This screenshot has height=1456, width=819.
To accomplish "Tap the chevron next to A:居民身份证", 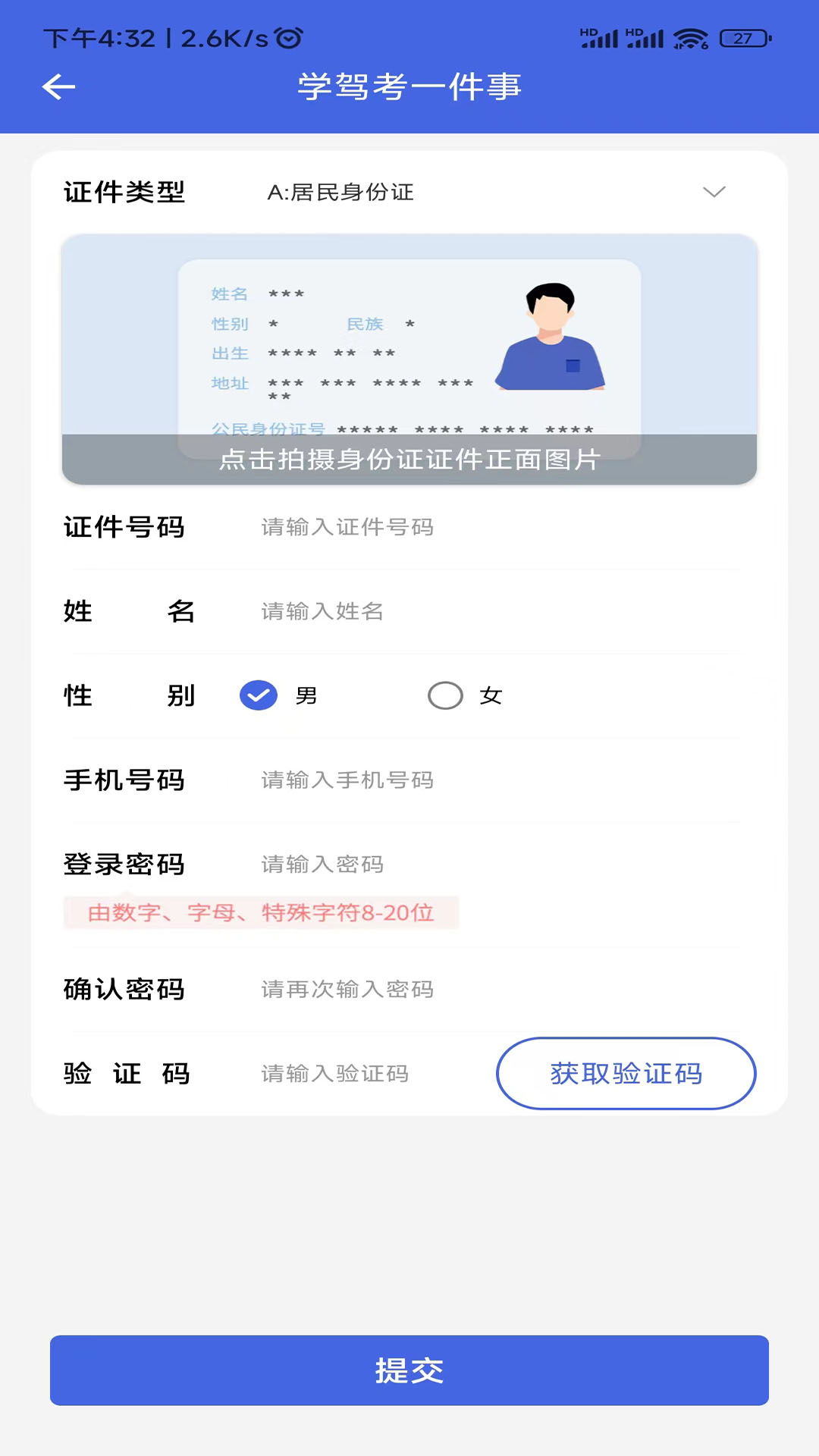I will click(714, 193).
